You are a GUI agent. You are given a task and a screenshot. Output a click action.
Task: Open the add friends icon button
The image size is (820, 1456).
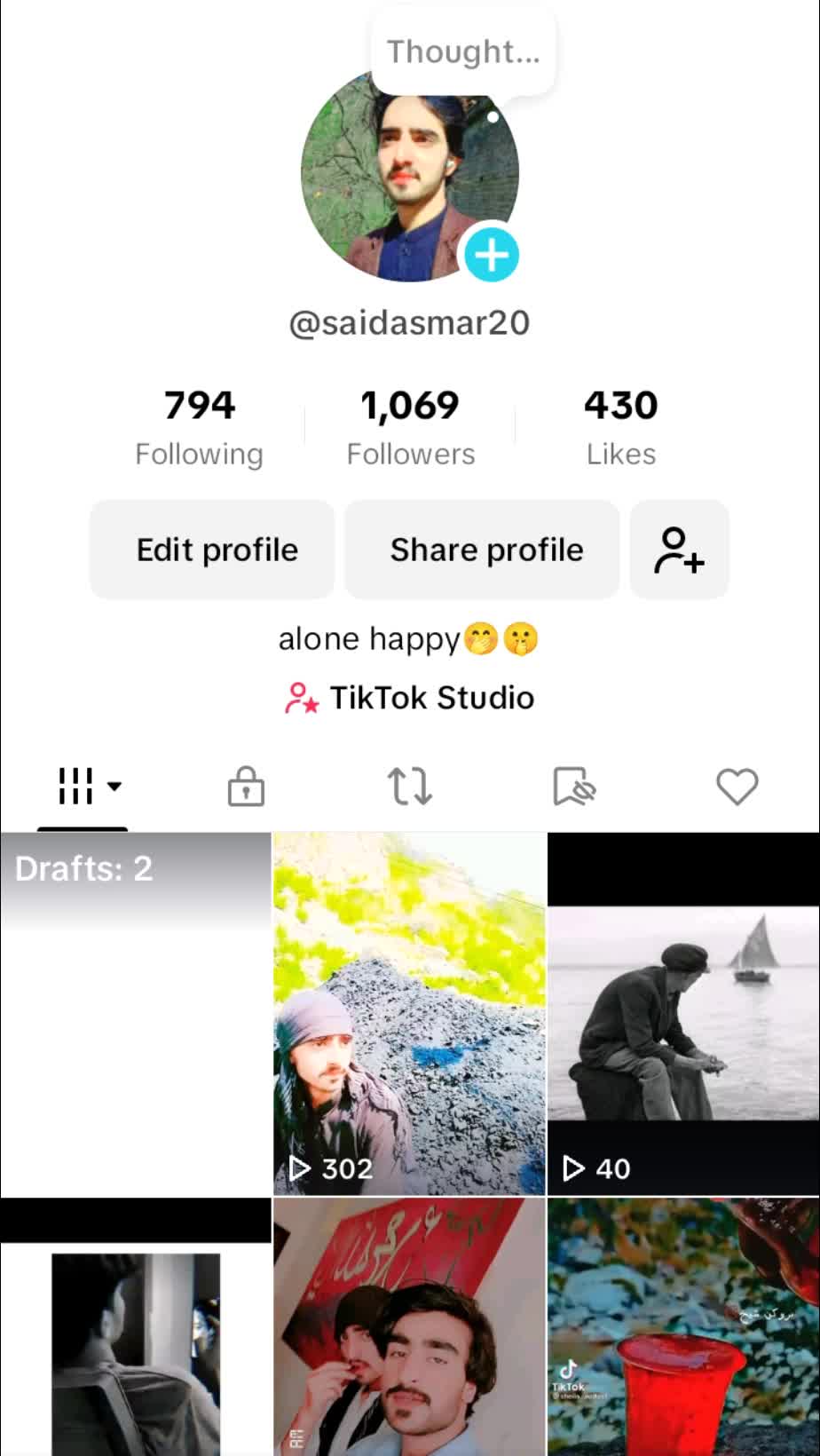[x=679, y=550]
